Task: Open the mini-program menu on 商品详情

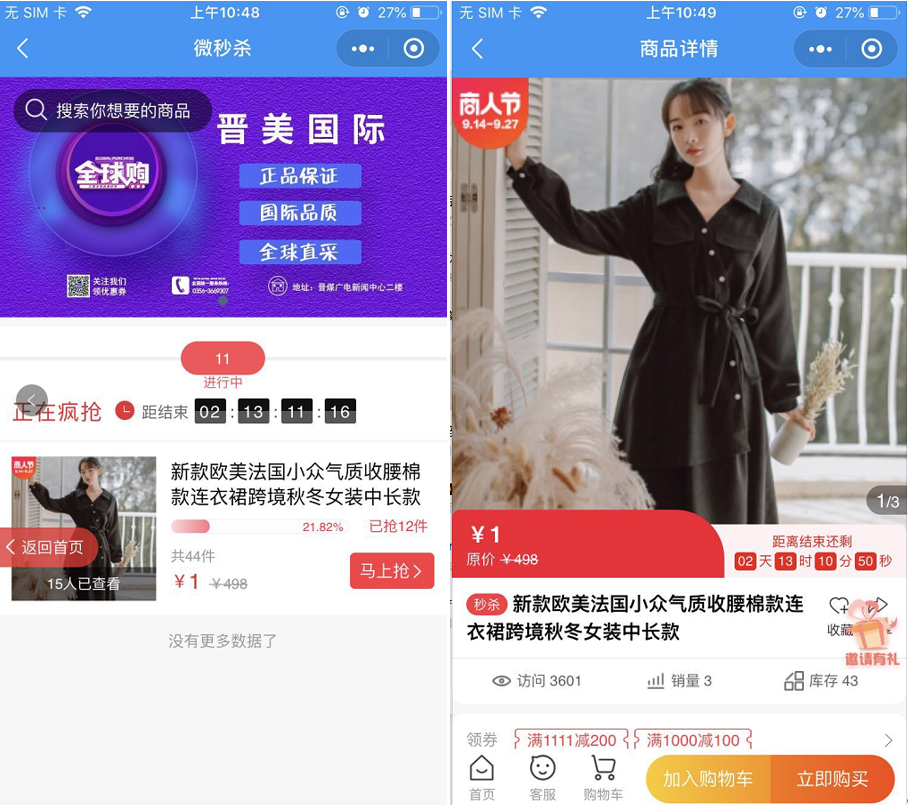Action: point(820,48)
